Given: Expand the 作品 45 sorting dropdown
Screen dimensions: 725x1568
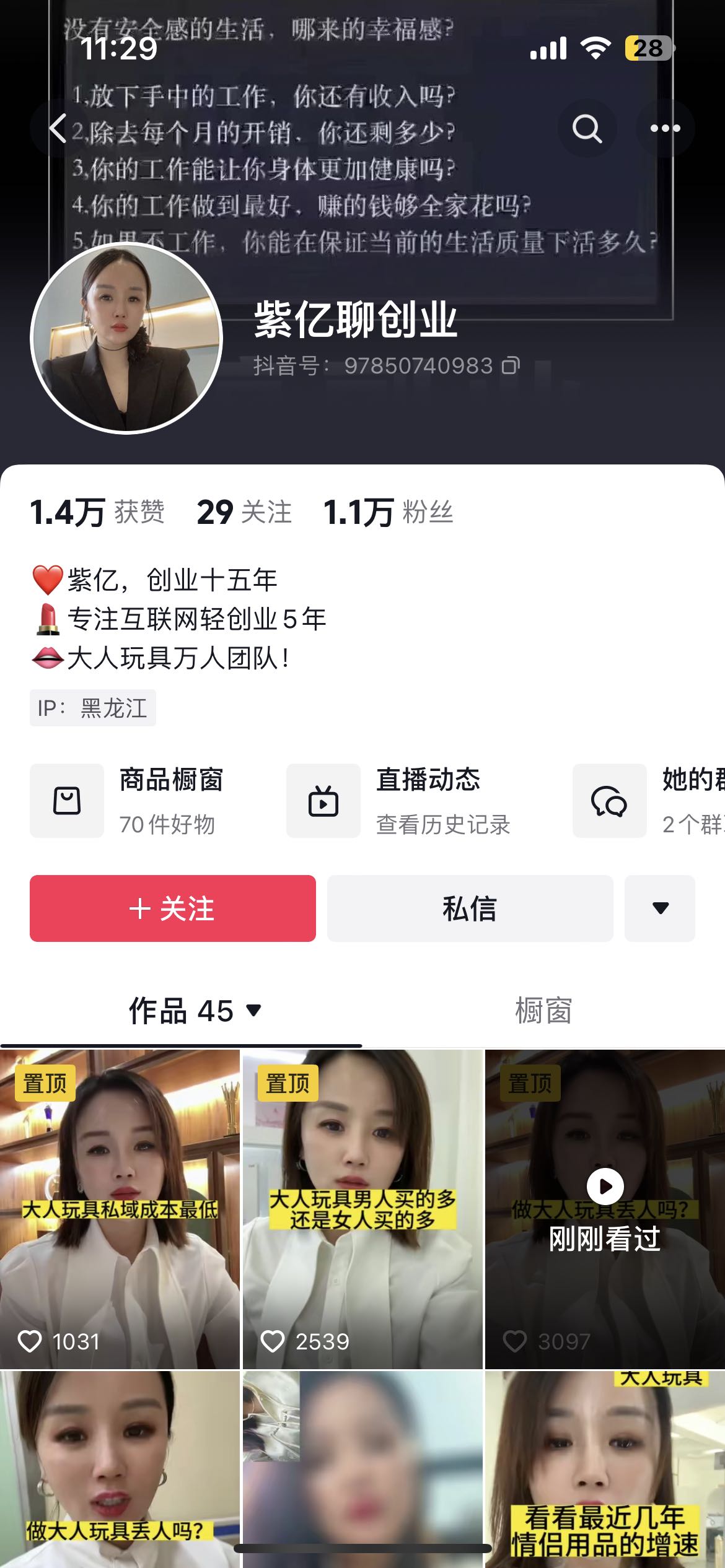Looking at the screenshot, I should coord(195,1011).
